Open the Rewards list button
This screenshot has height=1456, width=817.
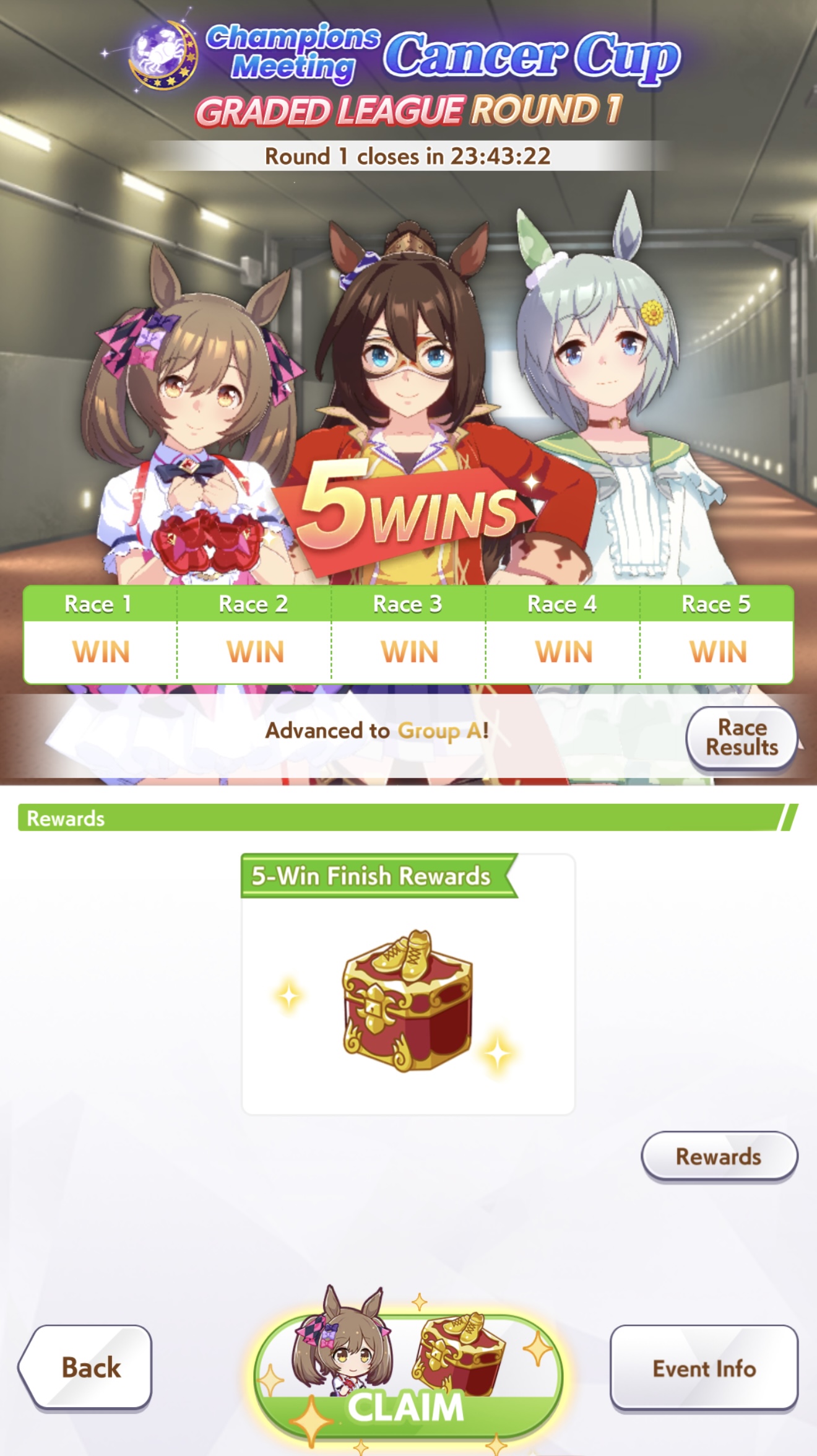719,1156
